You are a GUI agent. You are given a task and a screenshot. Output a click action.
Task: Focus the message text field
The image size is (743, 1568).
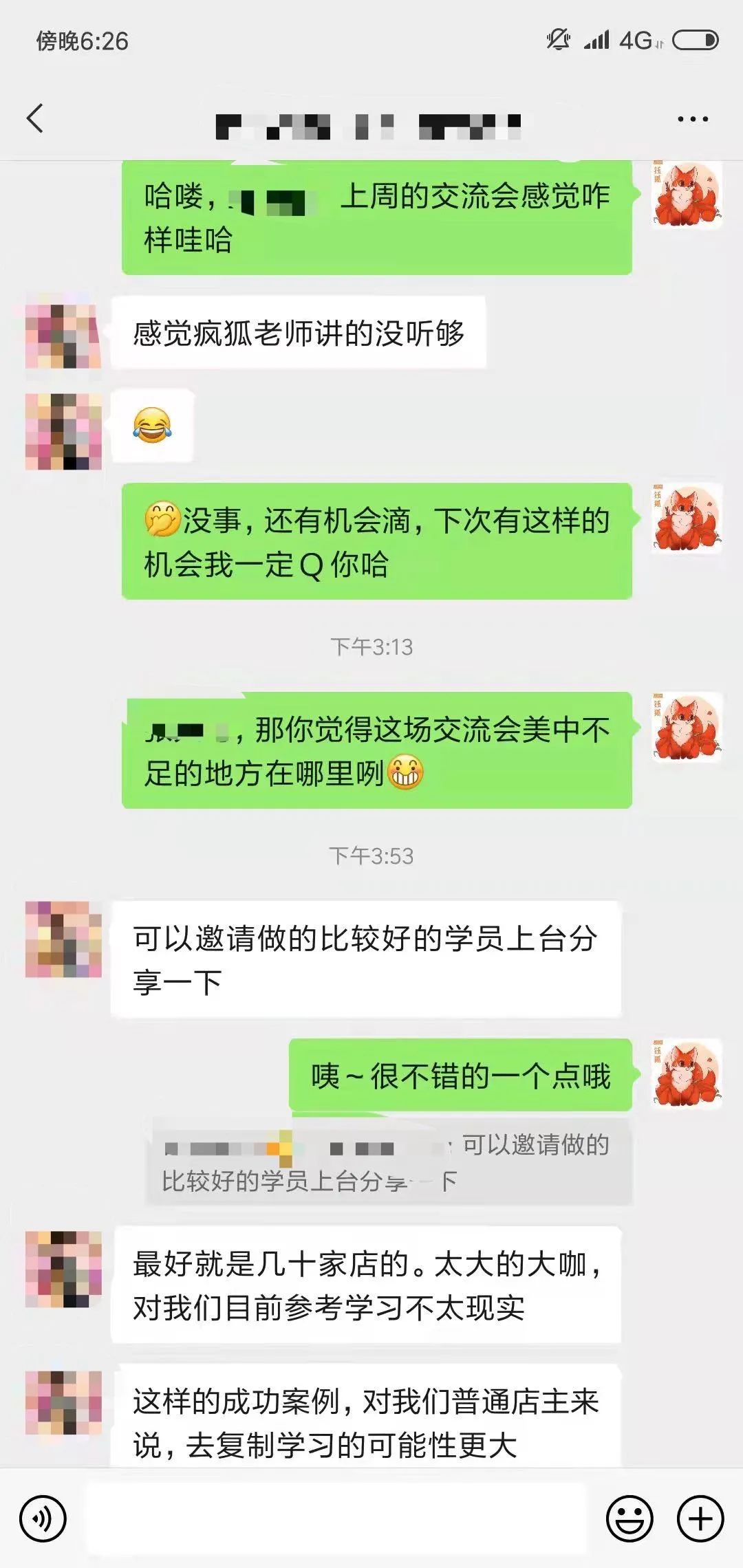[335, 1518]
